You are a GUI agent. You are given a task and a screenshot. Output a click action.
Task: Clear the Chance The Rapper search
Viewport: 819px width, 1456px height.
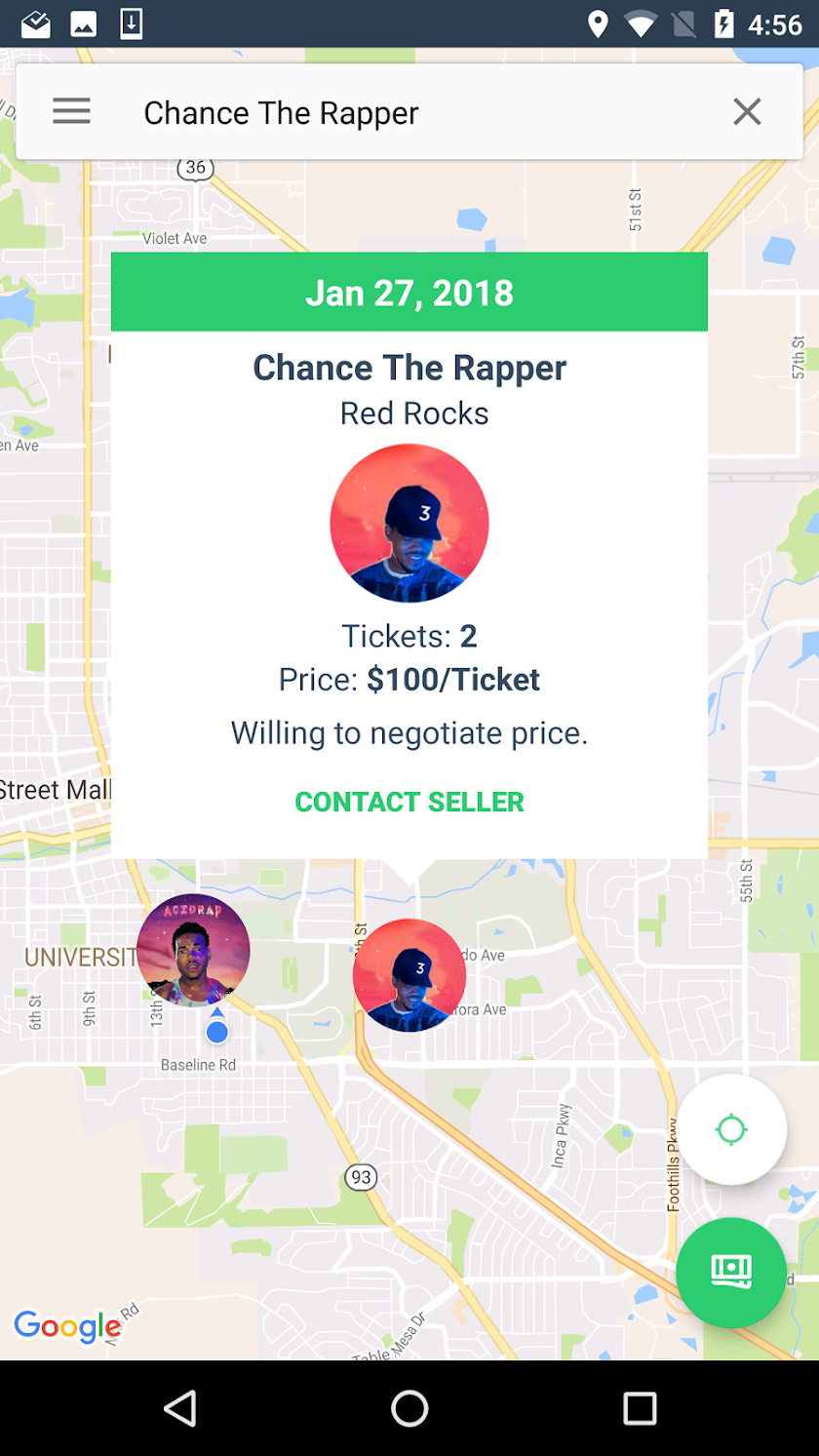click(747, 112)
